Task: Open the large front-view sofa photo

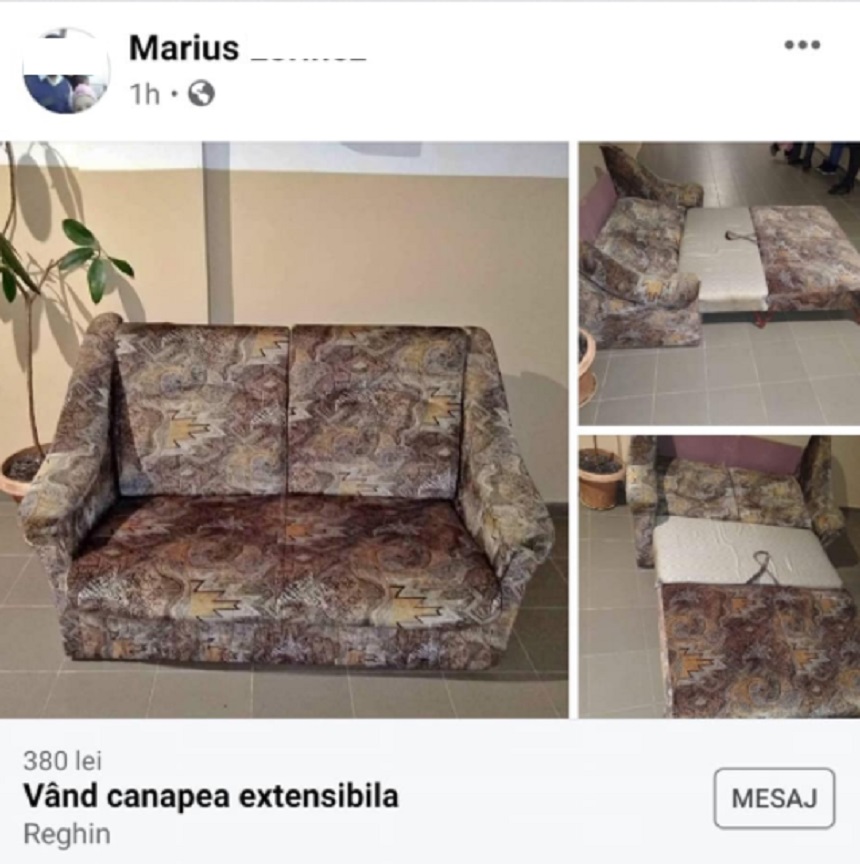Action: click(x=285, y=430)
